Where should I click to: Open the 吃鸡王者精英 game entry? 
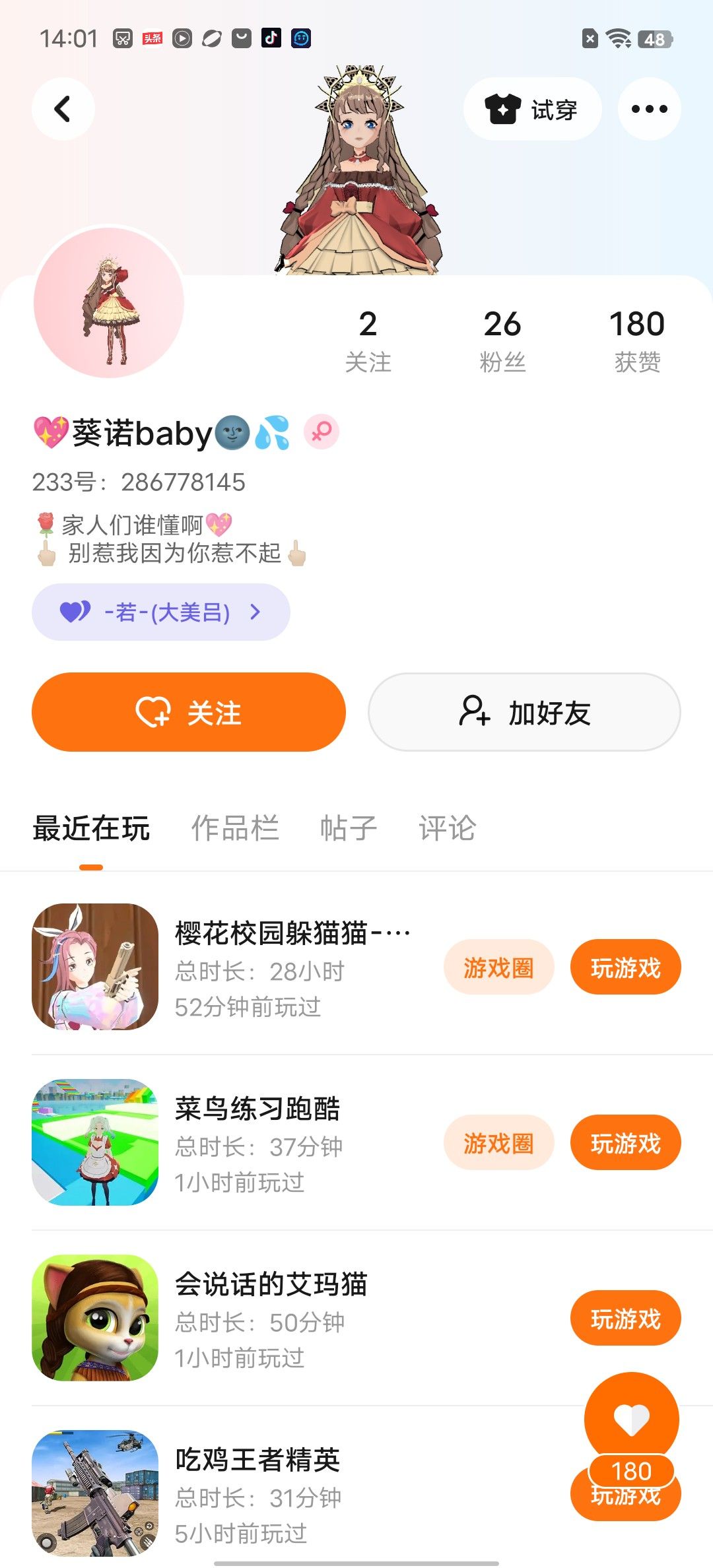(x=257, y=1460)
